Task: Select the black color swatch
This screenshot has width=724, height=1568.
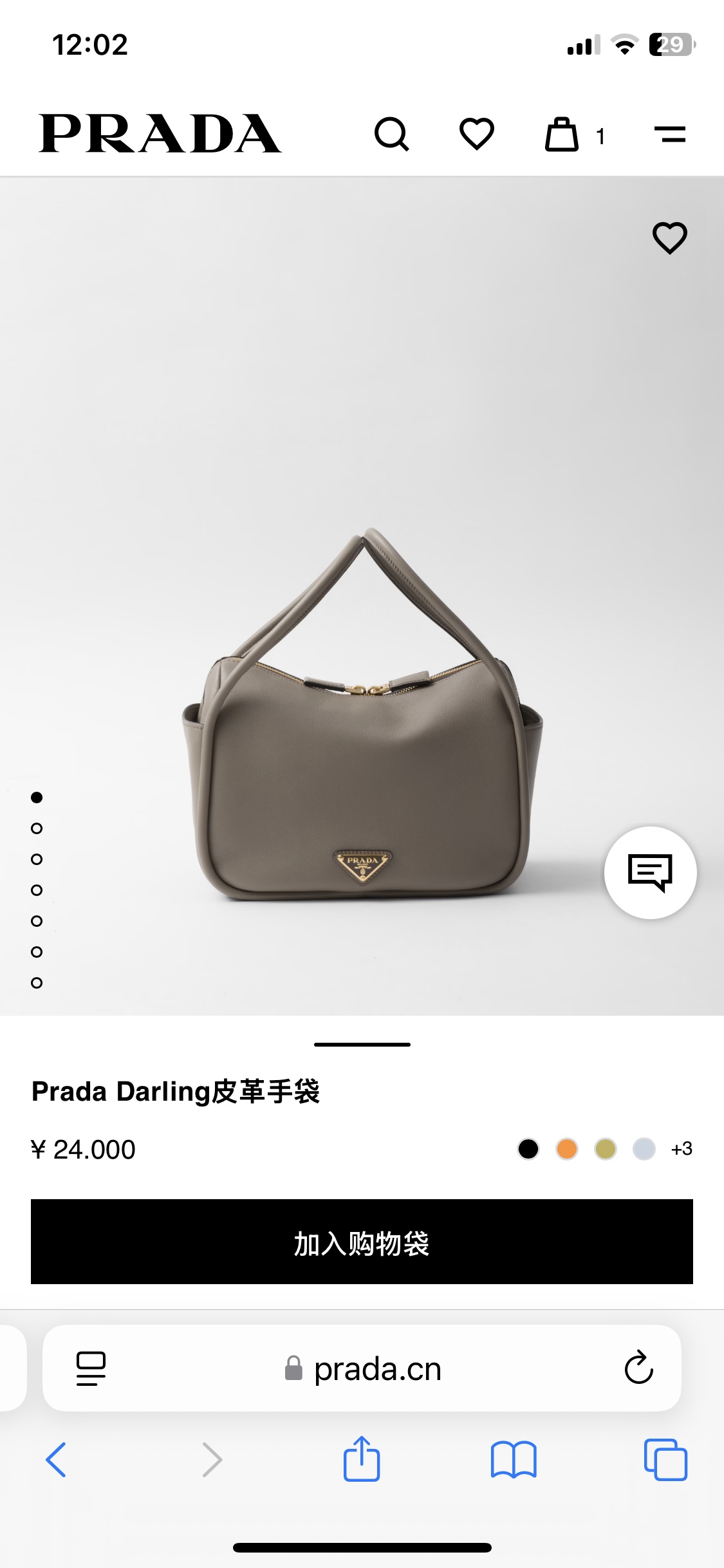Action: pos(528,1149)
